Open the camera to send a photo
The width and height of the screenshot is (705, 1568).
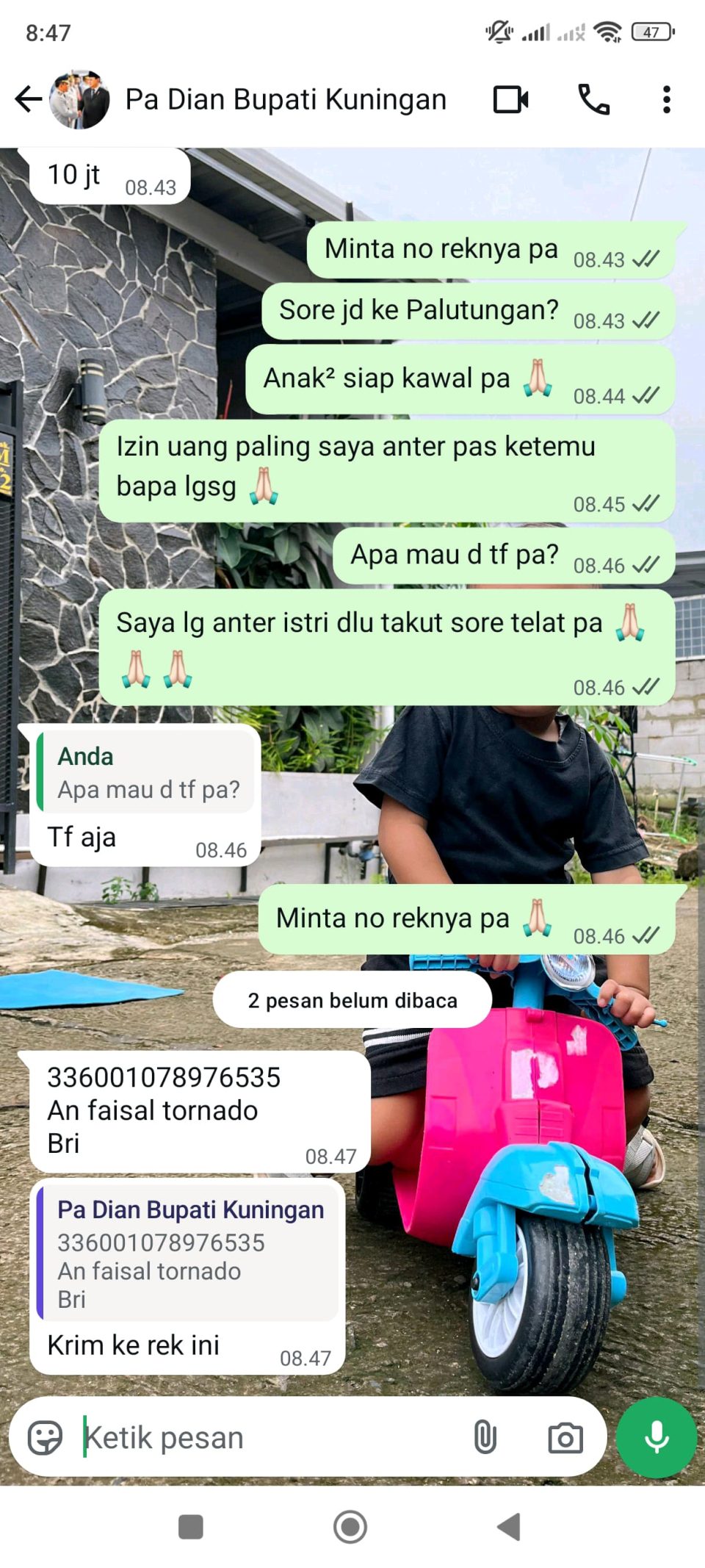(565, 1438)
